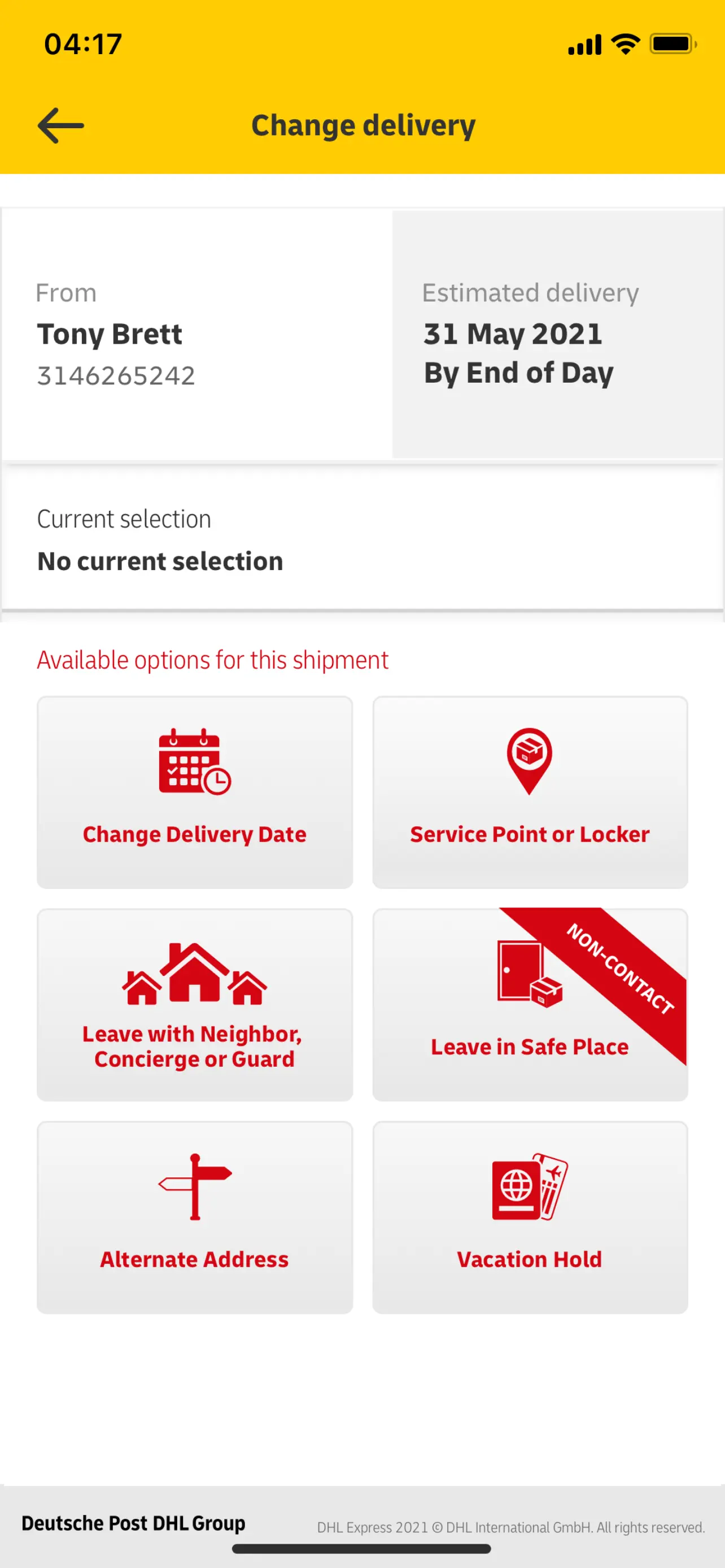The height and width of the screenshot is (1568, 725).
Task: Select the Vacation Hold option
Action: pos(530,1217)
